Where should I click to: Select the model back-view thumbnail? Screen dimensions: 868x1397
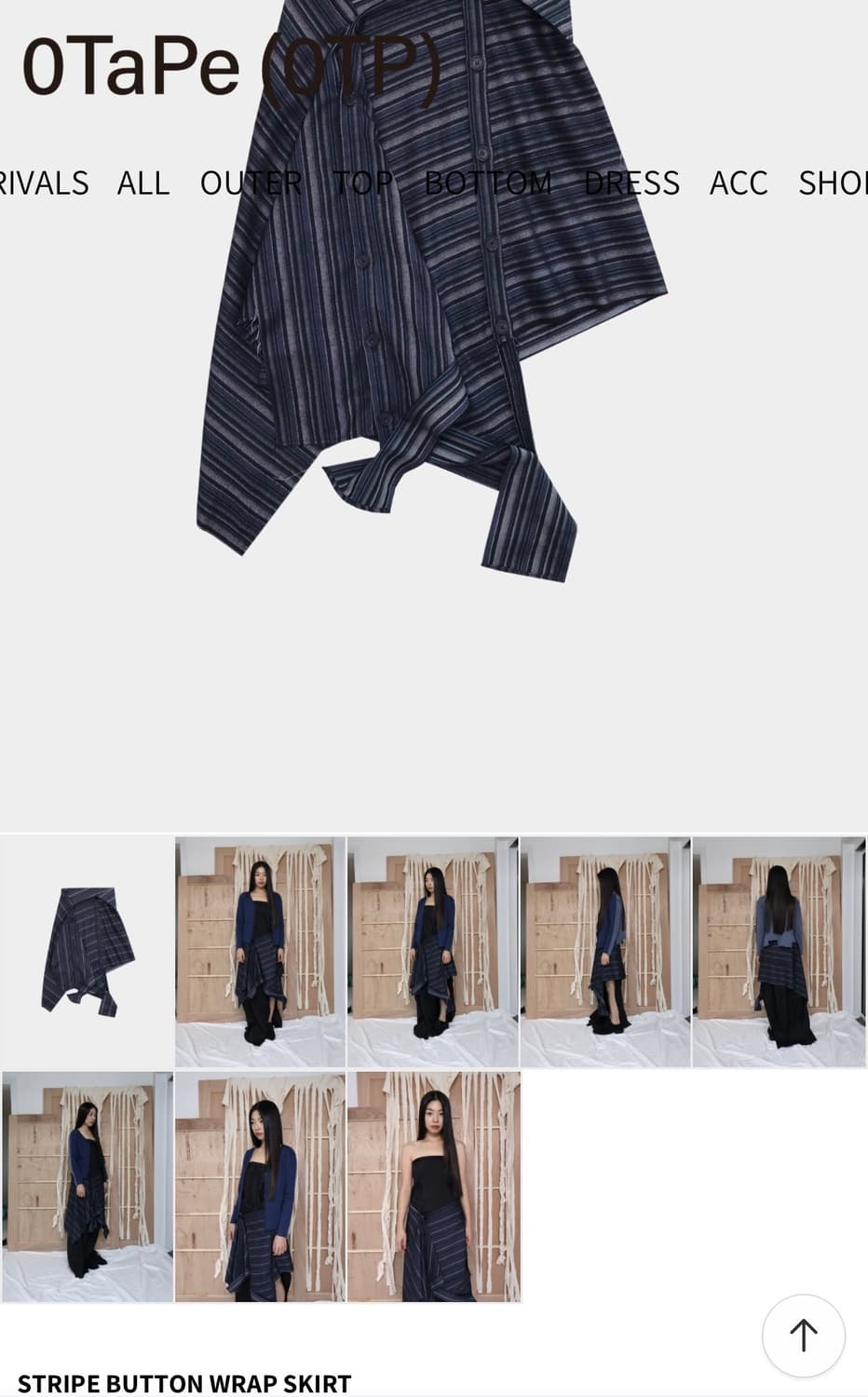780,950
